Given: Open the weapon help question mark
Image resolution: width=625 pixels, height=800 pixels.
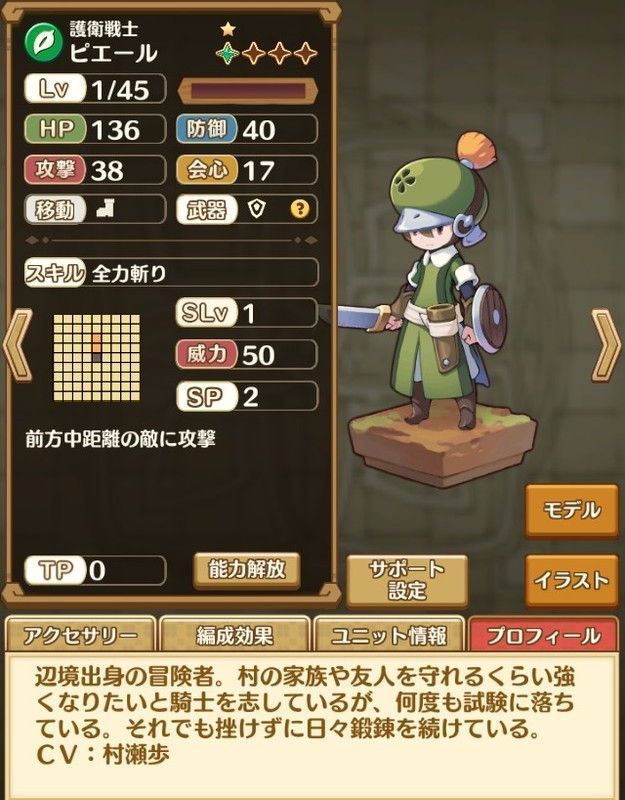Looking at the screenshot, I should pyautogui.click(x=297, y=209).
